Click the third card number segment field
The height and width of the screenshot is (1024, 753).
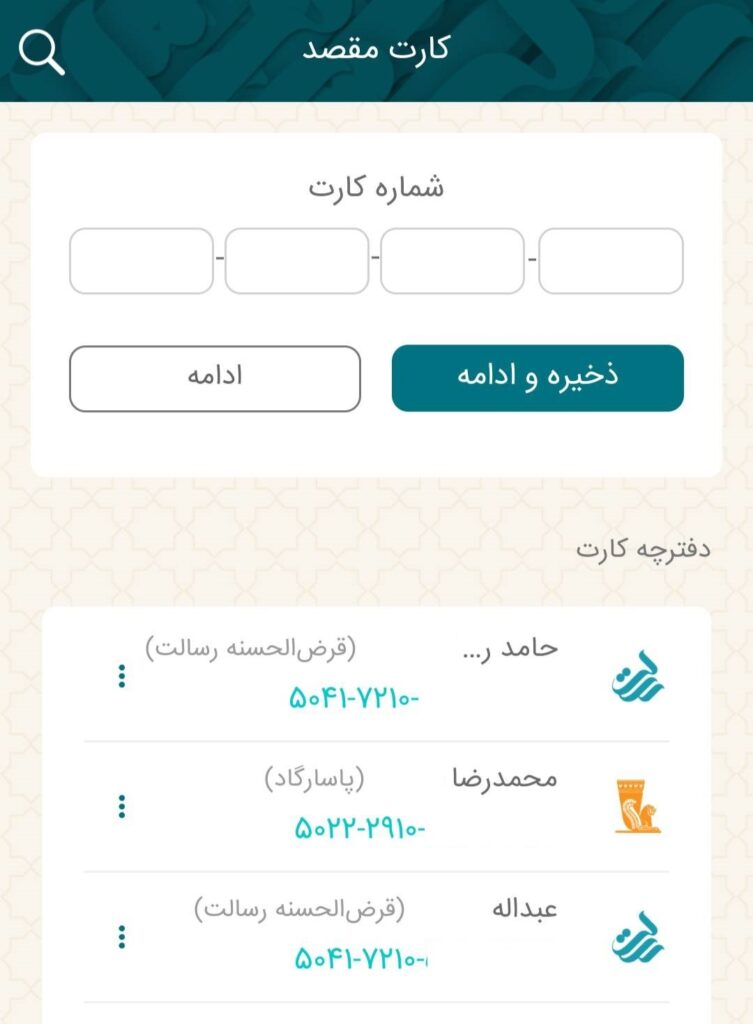point(296,261)
